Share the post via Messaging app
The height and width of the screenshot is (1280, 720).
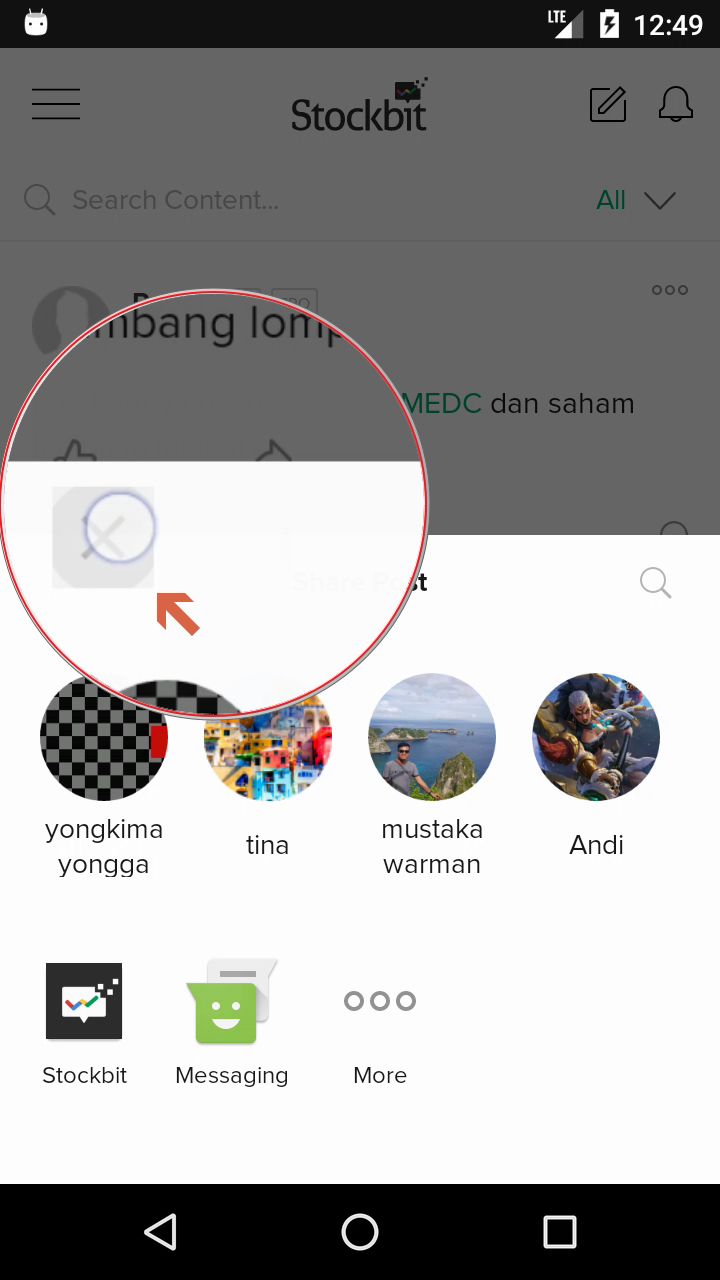pos(231,1001)
